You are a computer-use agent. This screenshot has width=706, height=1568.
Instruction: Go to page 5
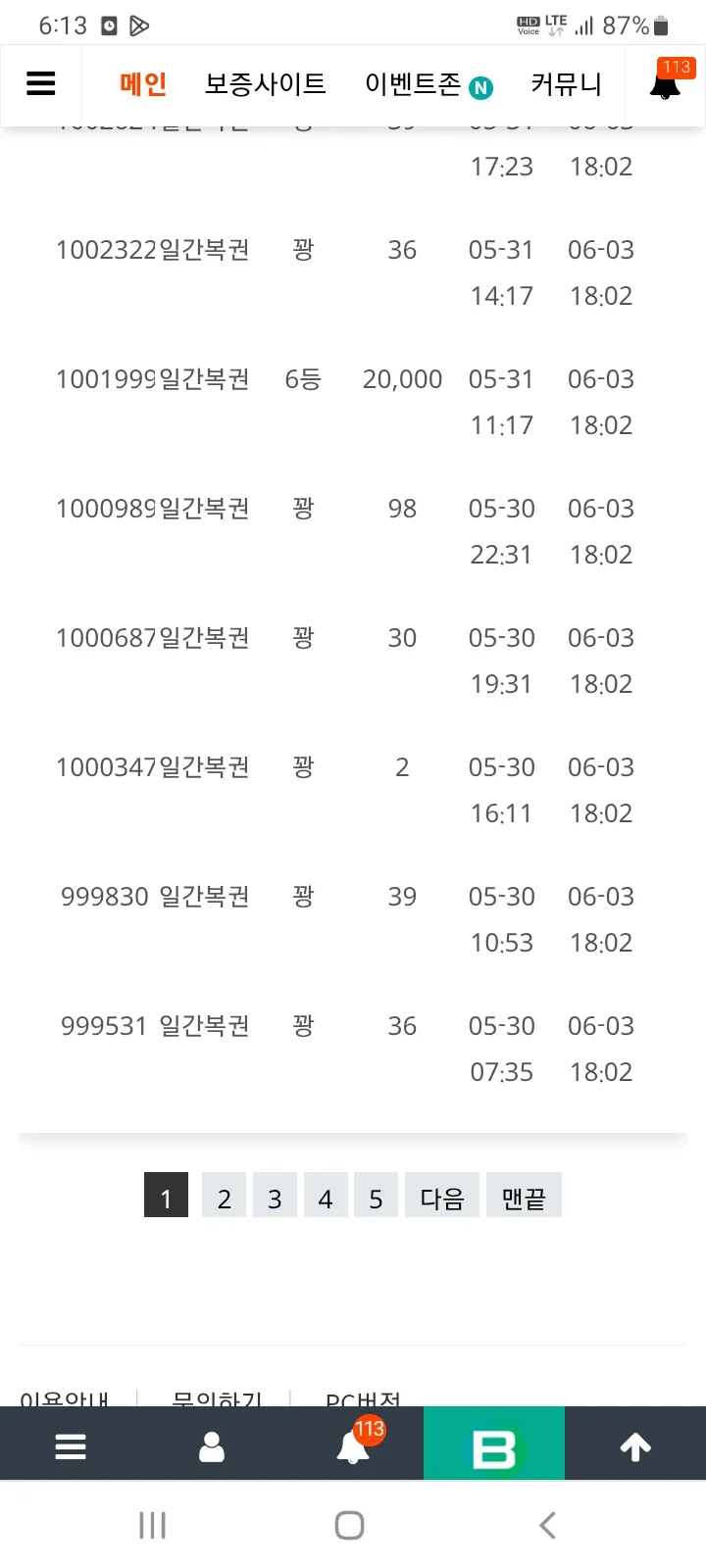(x=376, y=1196)
